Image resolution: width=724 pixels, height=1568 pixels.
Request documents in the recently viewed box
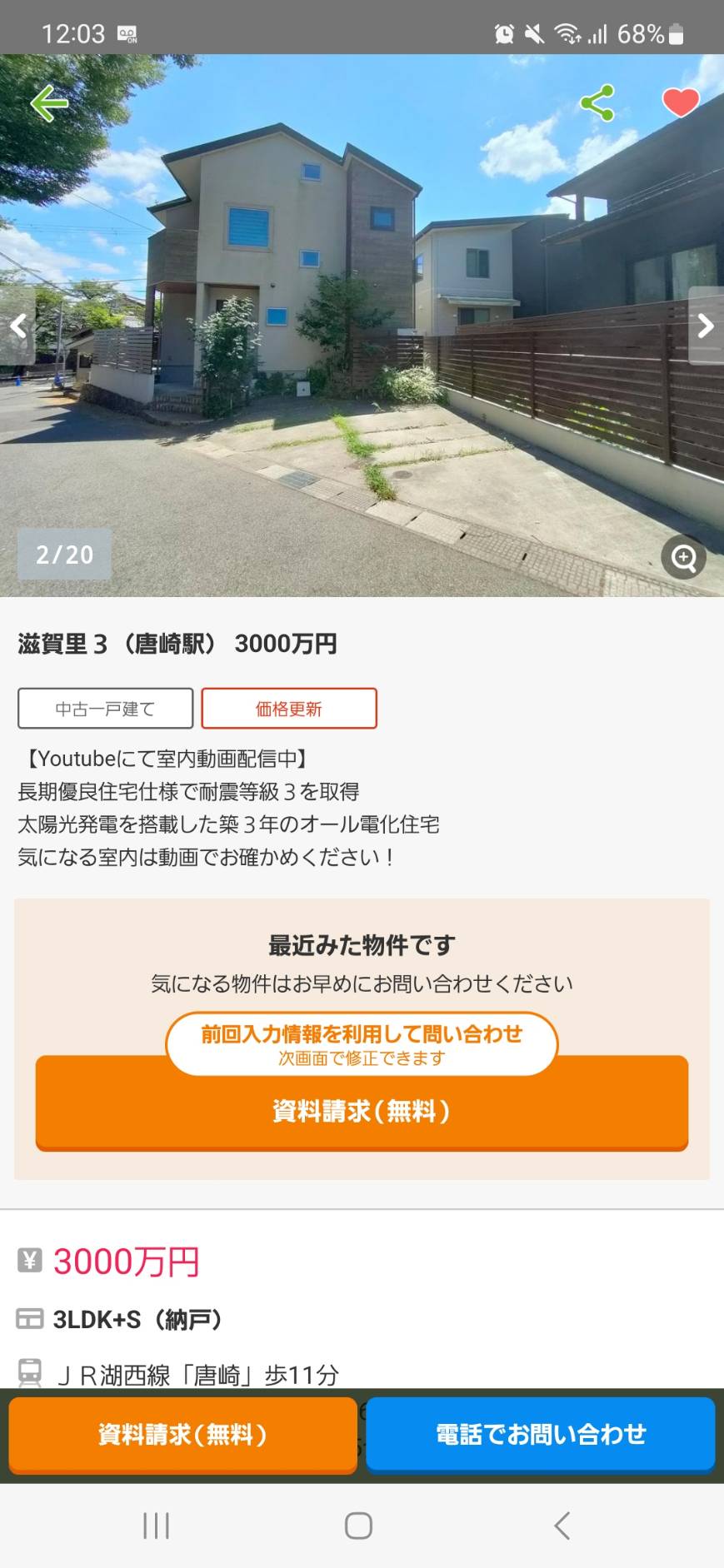pyautogui.click(x=362, y=1111)
